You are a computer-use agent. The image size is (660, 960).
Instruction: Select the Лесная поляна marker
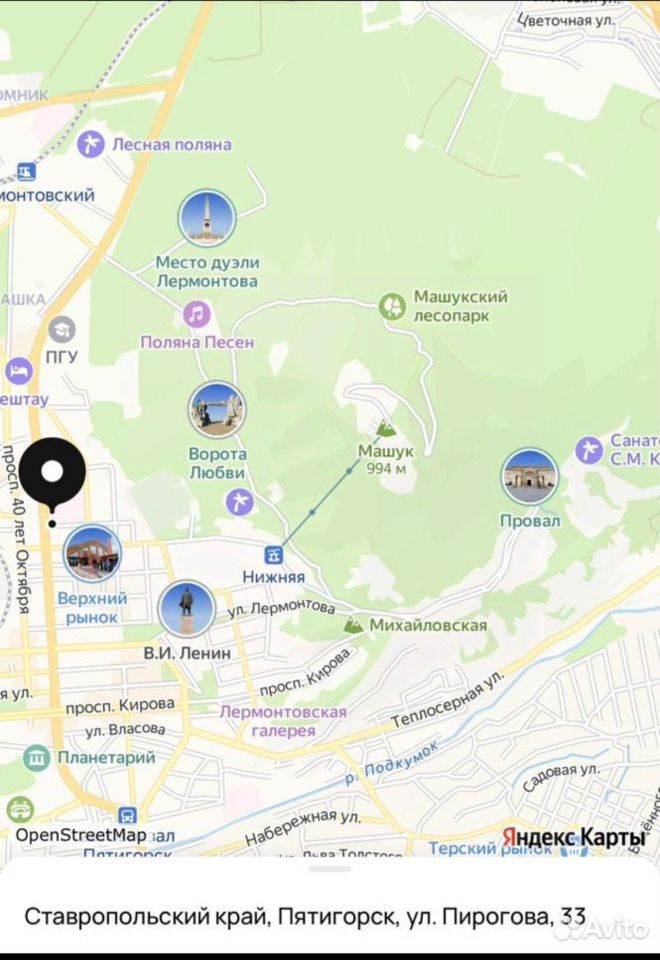click(91, 144)
